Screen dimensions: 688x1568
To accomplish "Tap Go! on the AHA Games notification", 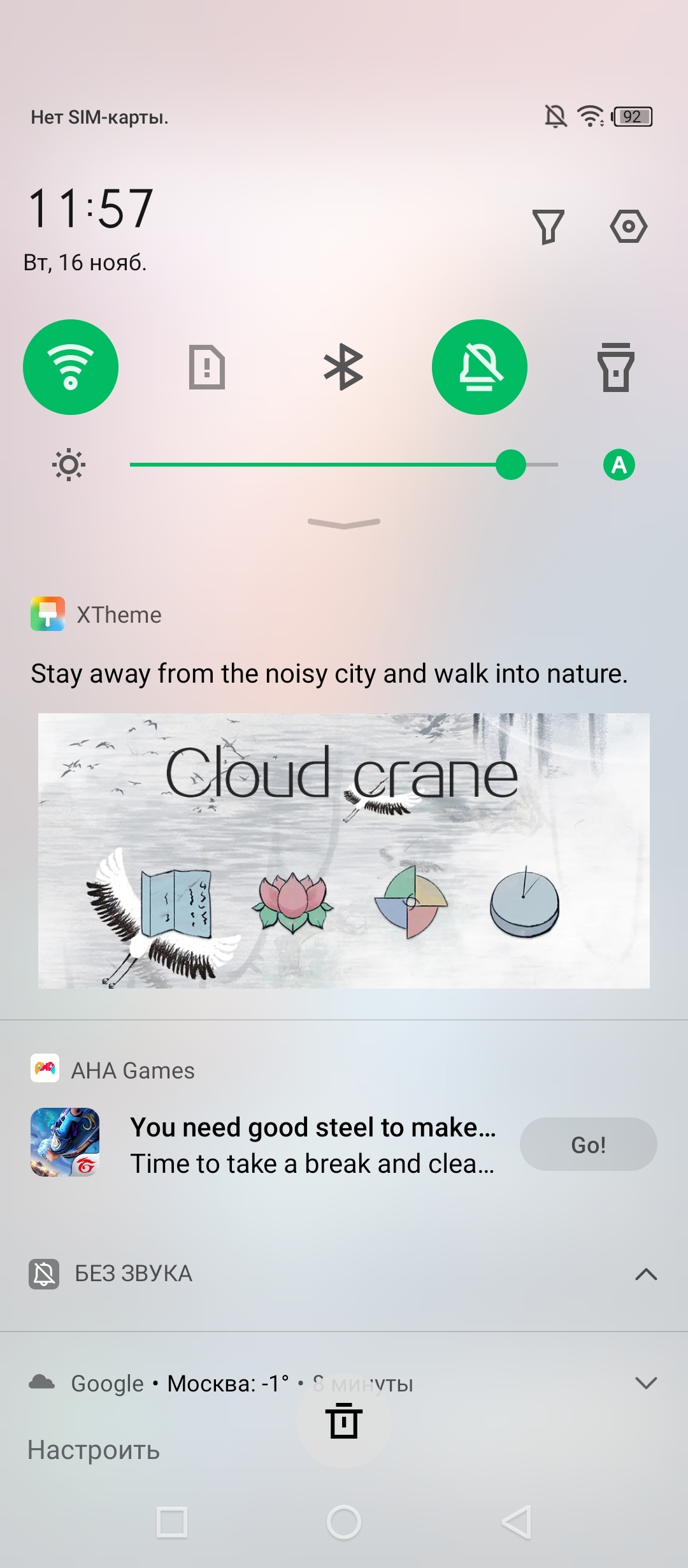I will (x=588, y=1144).
